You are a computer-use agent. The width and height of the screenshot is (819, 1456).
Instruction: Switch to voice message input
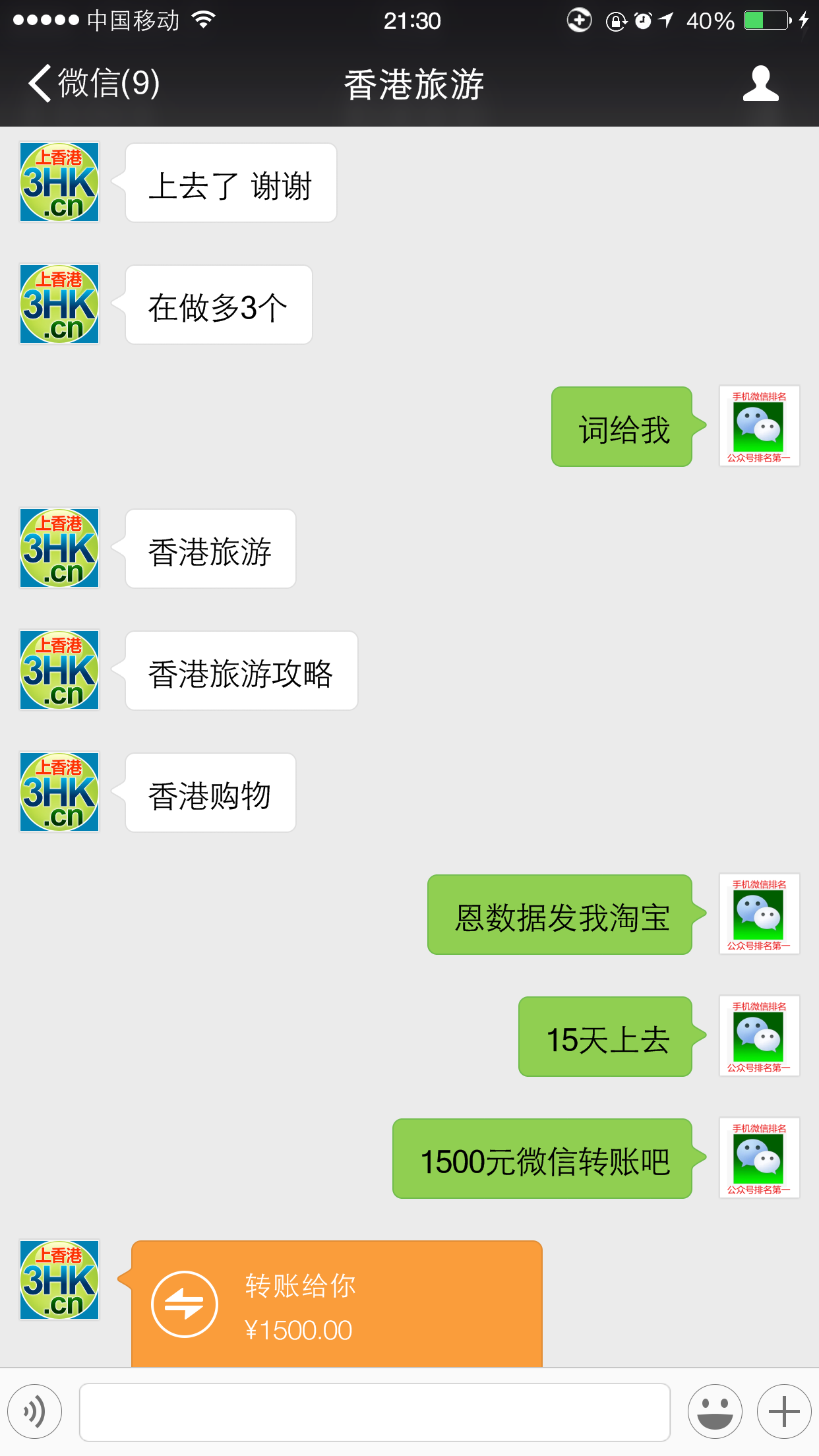point(35,1412)
